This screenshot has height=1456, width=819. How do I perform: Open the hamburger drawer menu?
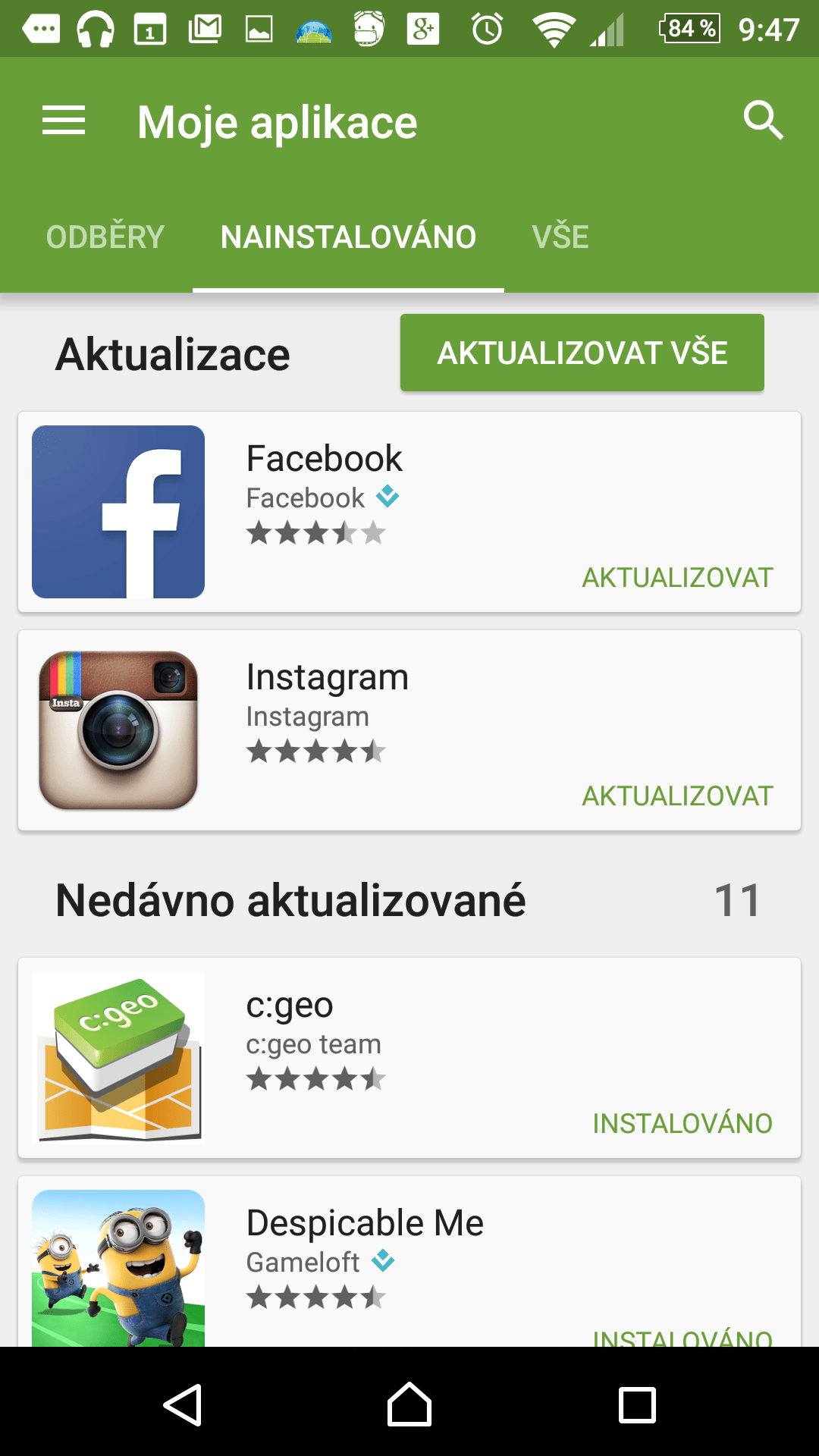point(64,121)
